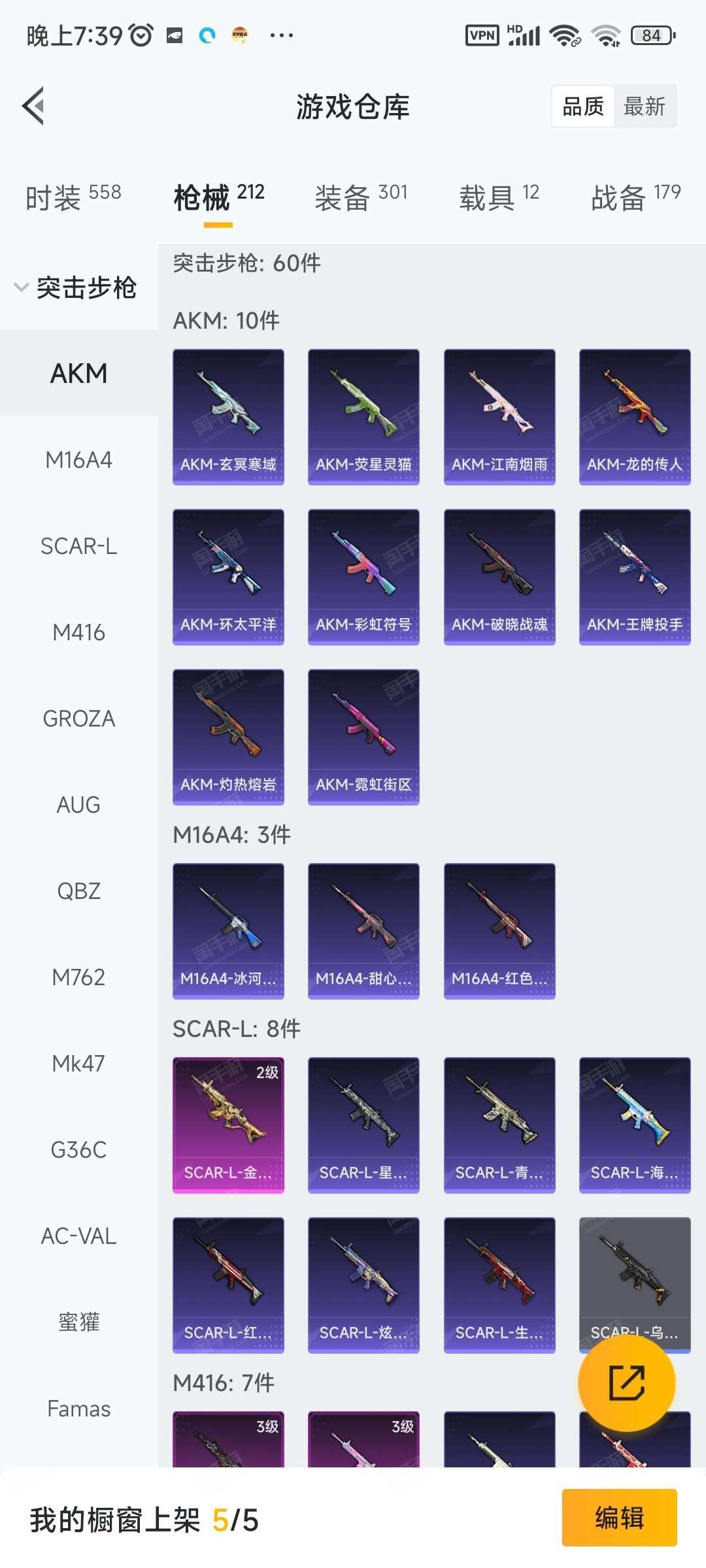
Task: Open the AKM-彩虹符号 skin card
Action: pos(363,577)
